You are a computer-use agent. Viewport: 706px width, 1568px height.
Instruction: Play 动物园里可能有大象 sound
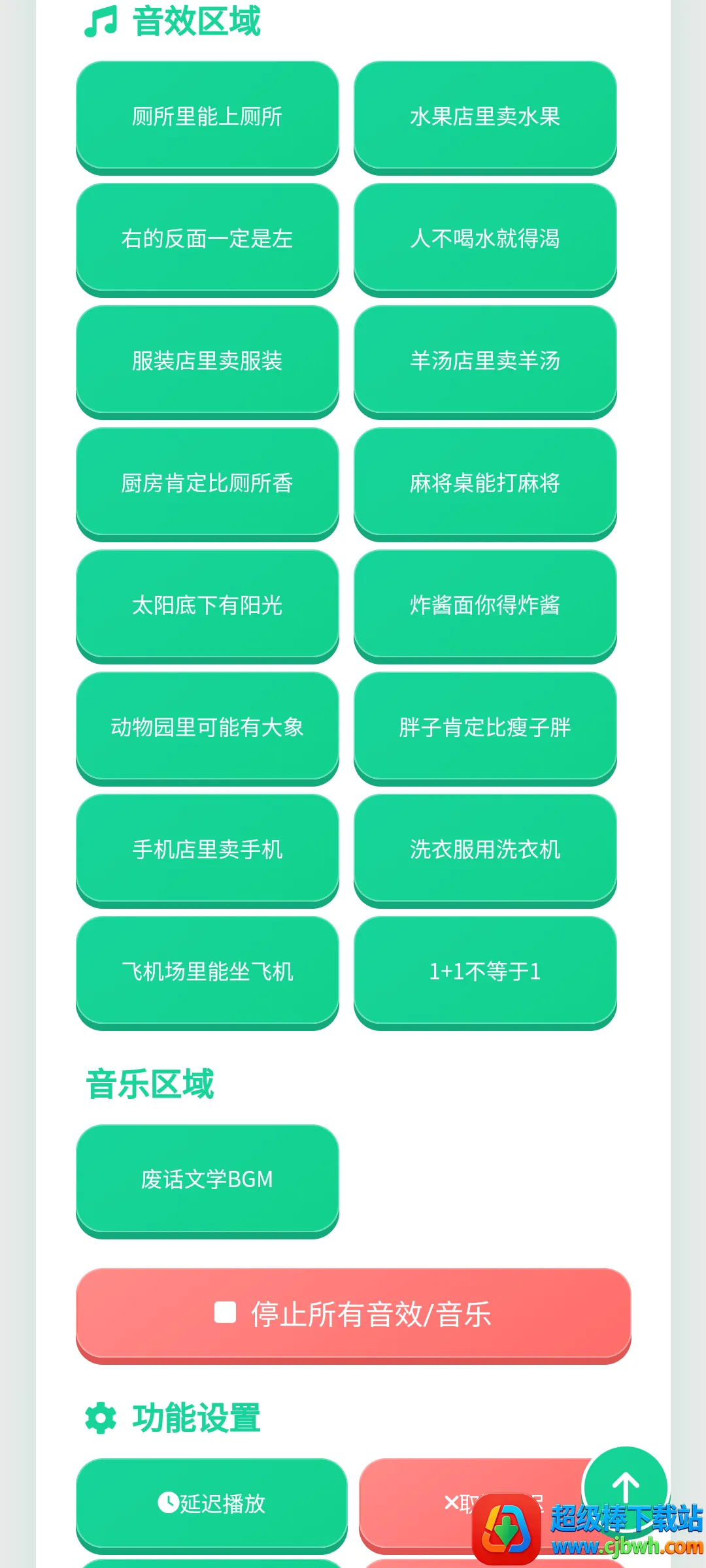pos(207,728)
